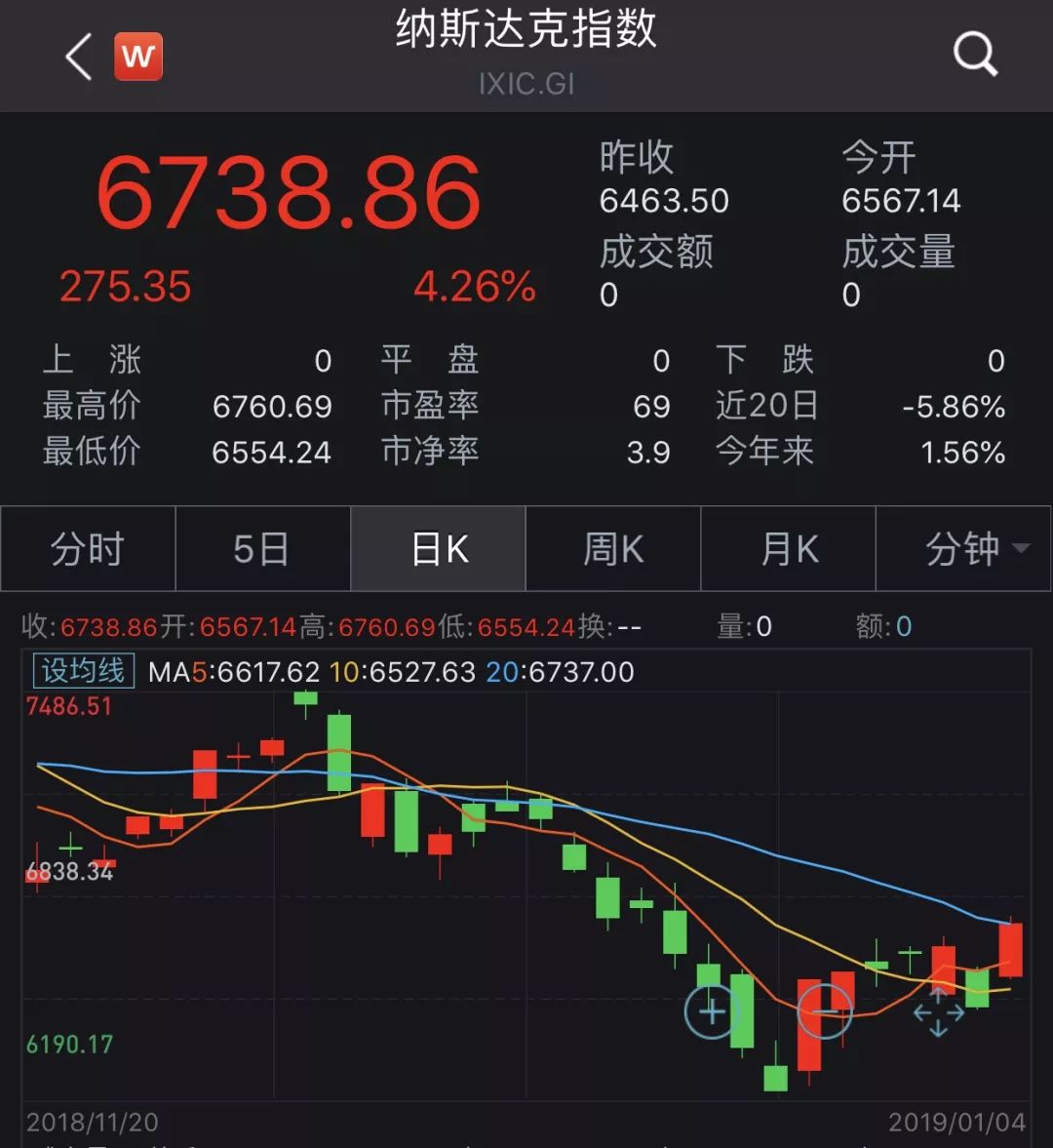Select the 日K chart tab
Viewport: 1053px width, 1148px height.
click(439, 549)
